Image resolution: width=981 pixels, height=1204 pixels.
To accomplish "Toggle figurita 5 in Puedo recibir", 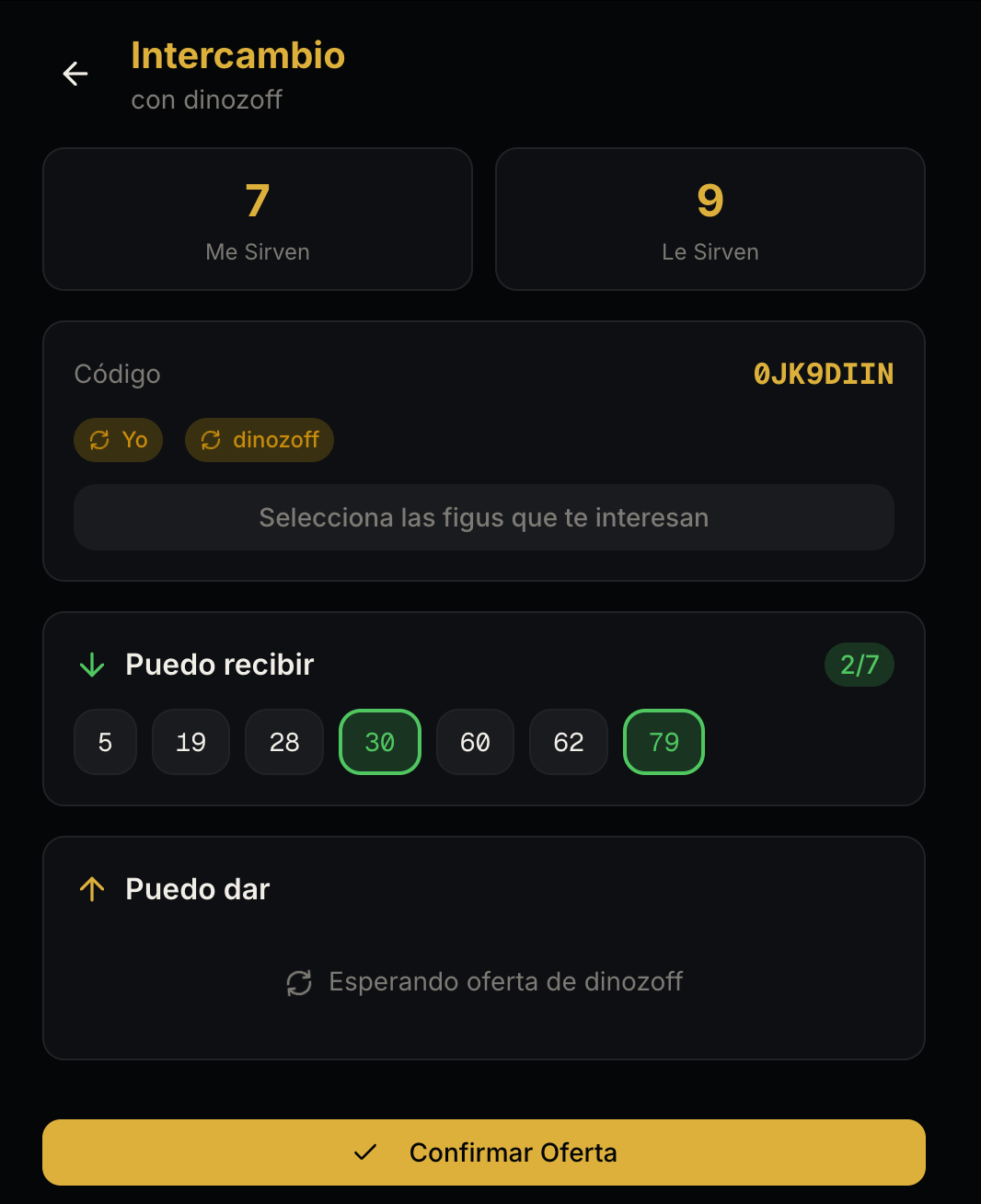I will click(105, 742).
